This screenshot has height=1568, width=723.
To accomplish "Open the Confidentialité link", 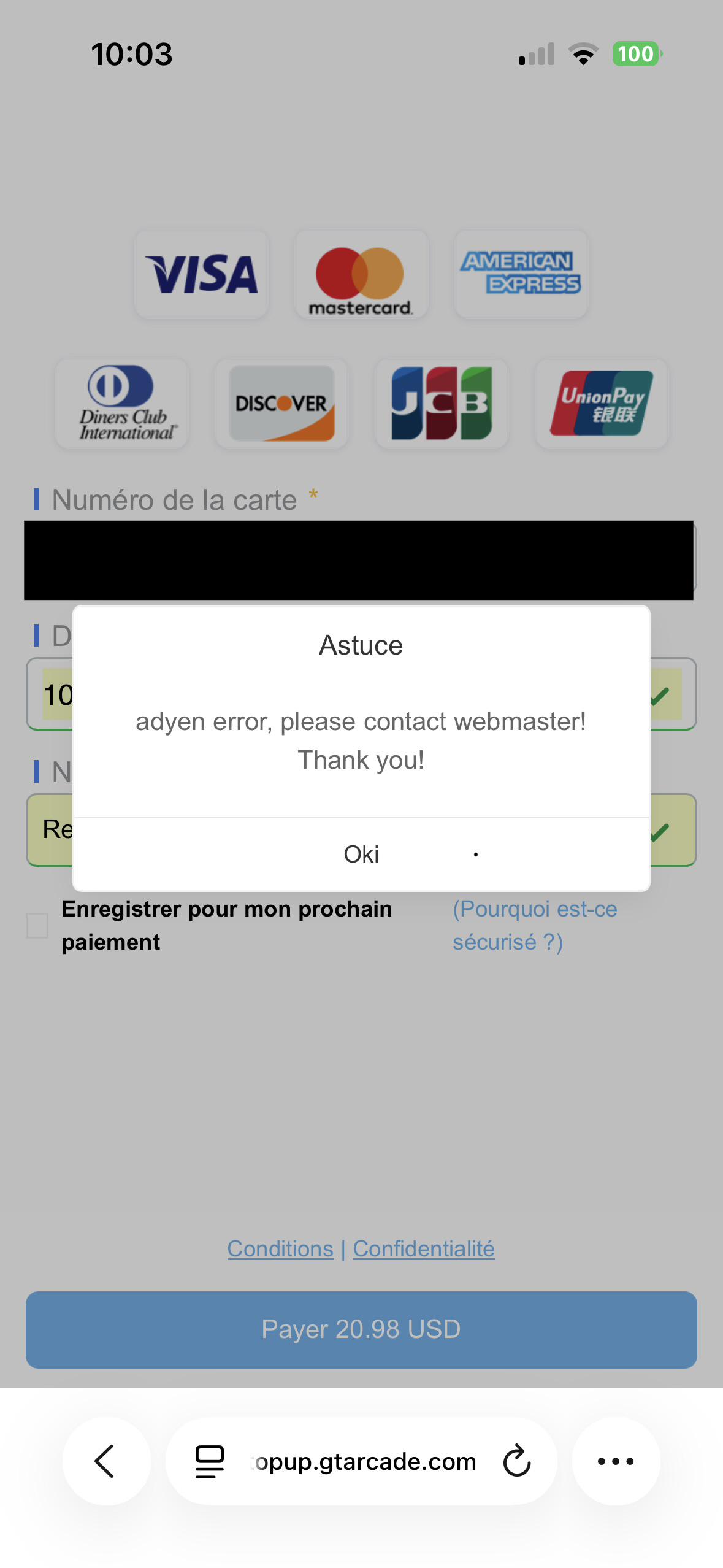I will click(x=423, y=1248).
